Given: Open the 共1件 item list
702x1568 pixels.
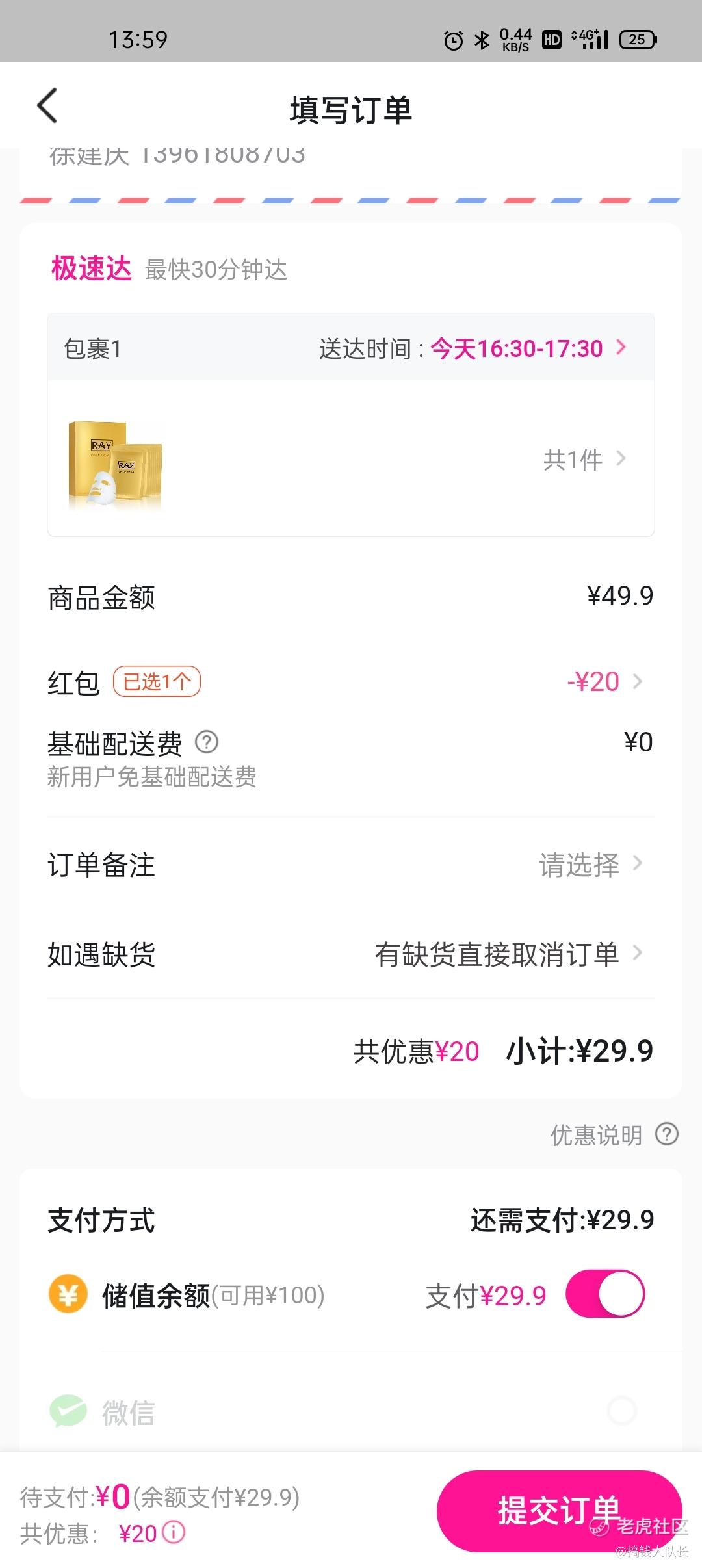Looking at the screenshot, I should (584, 459).
